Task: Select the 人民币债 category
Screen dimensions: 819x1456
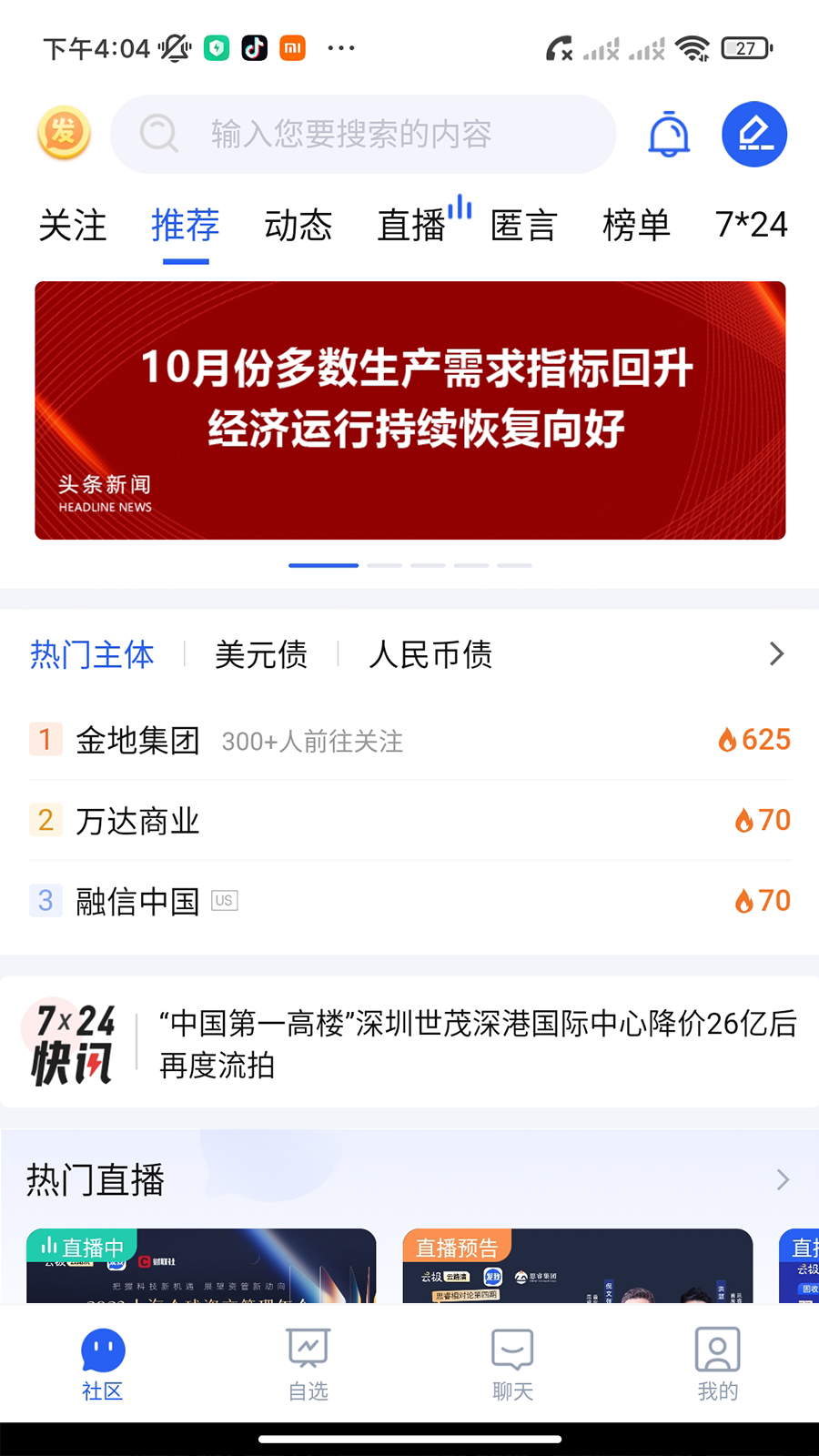Action: [x=430, y=653]
